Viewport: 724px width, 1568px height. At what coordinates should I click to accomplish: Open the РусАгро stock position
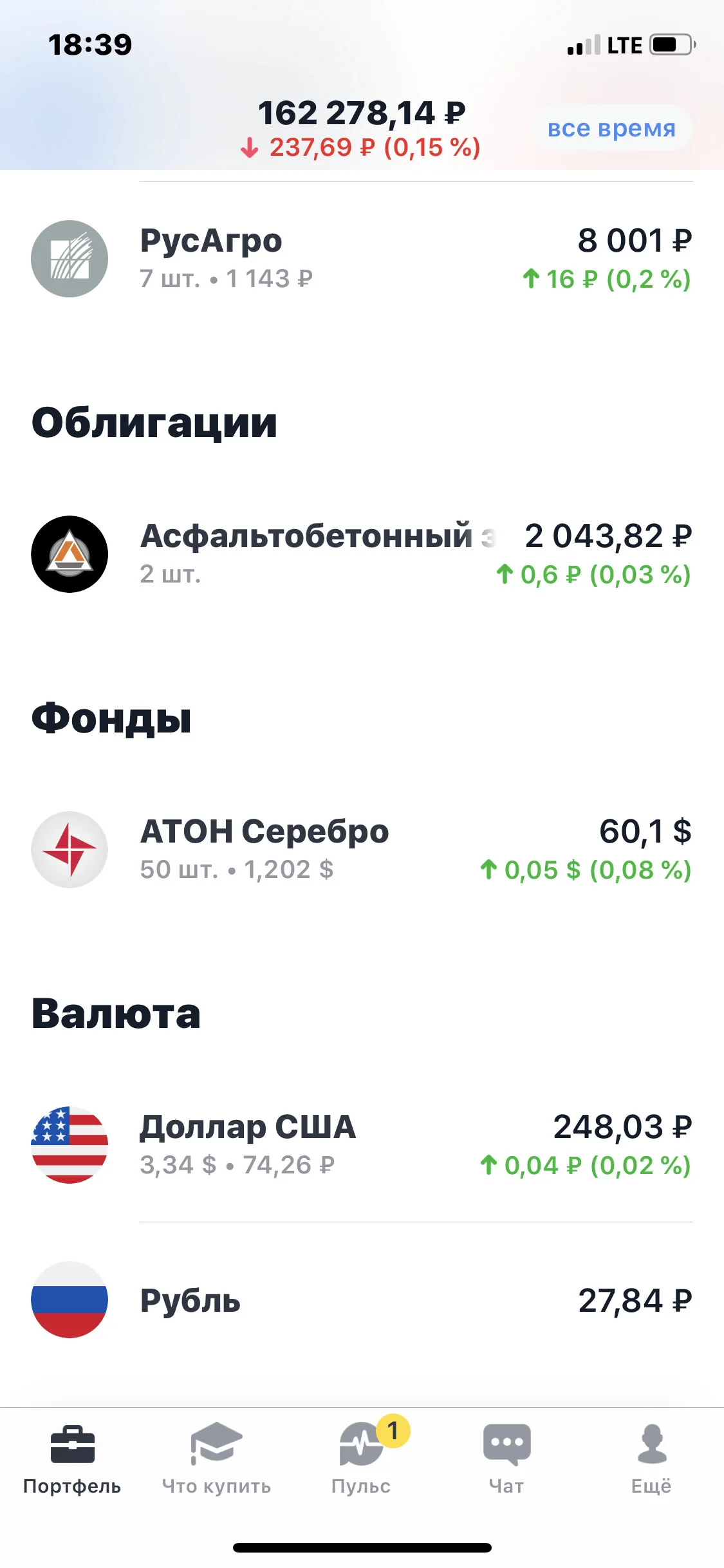[x=362, y=259]
